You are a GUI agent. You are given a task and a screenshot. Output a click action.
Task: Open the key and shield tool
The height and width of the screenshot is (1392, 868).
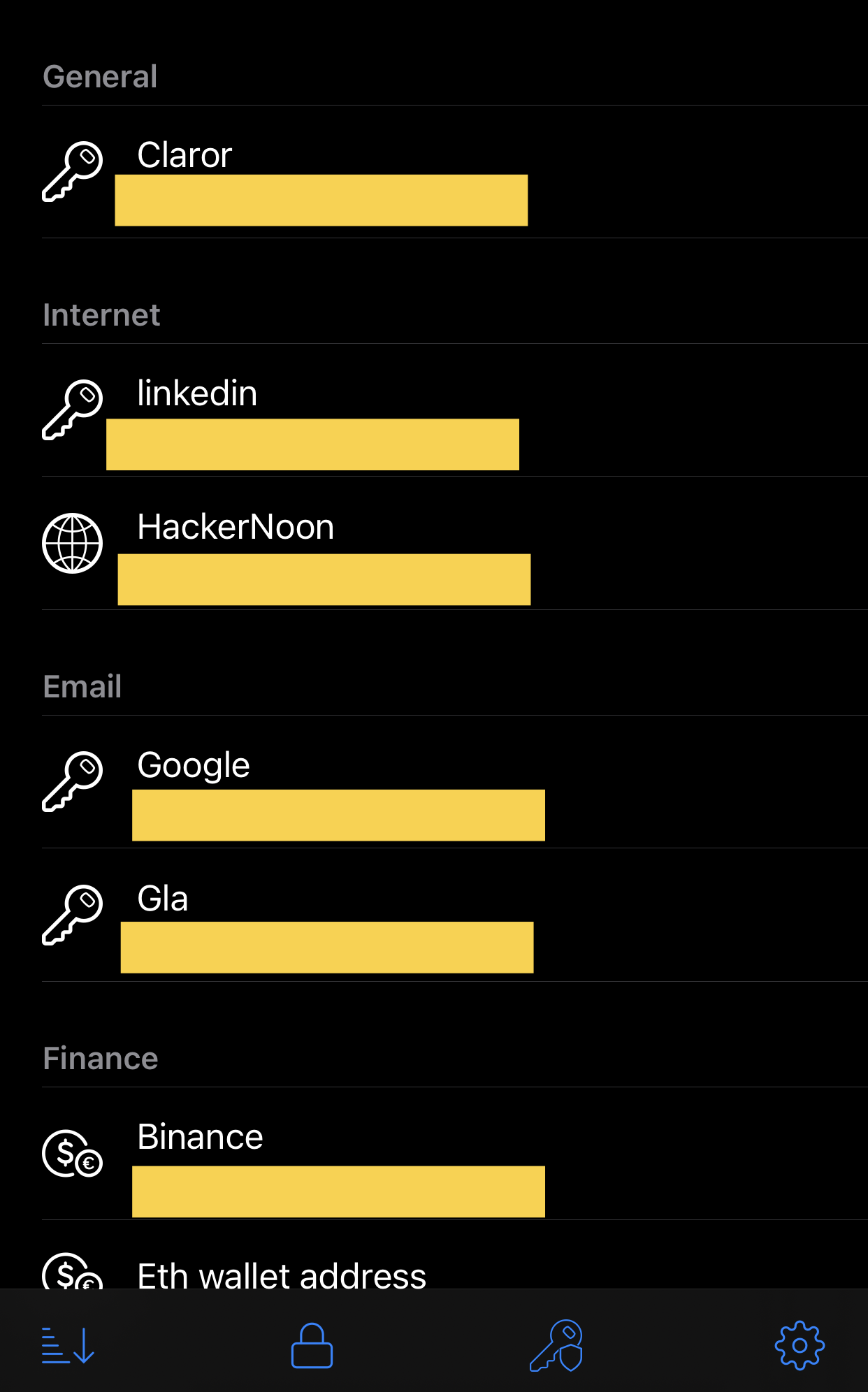pyautogui.click(x=556, y=1345)
